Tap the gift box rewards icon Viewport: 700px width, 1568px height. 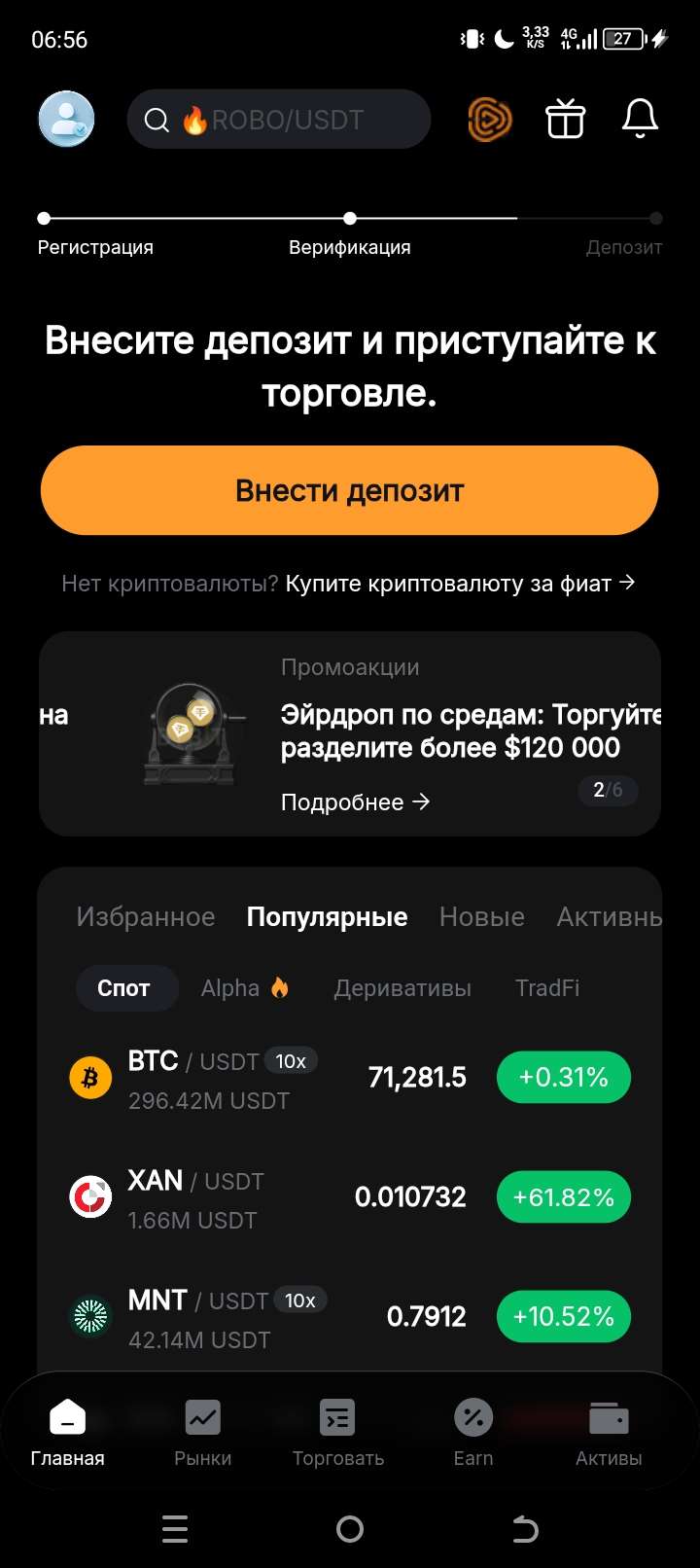[x=564, y=119]
